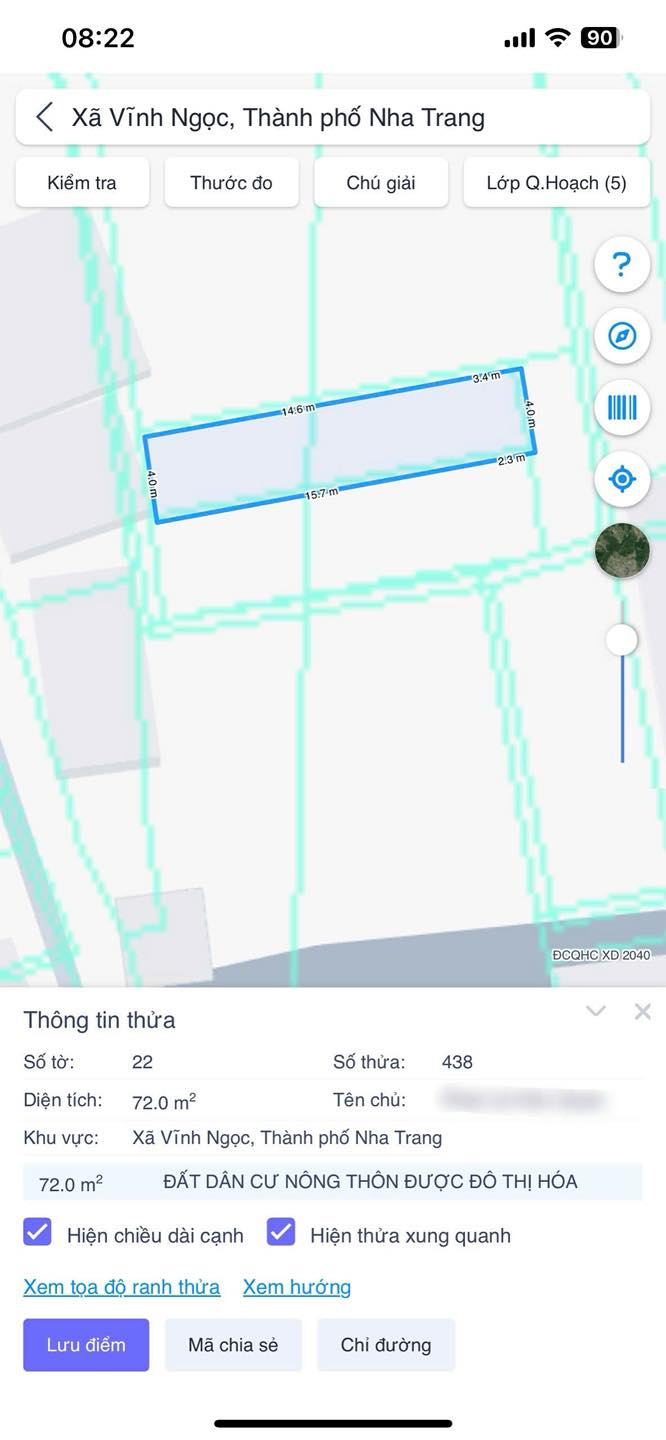Viewport: 666px width, 1440px height.
Task: Tap Chỉ đường for directions
Action: tap(386, 1344)
